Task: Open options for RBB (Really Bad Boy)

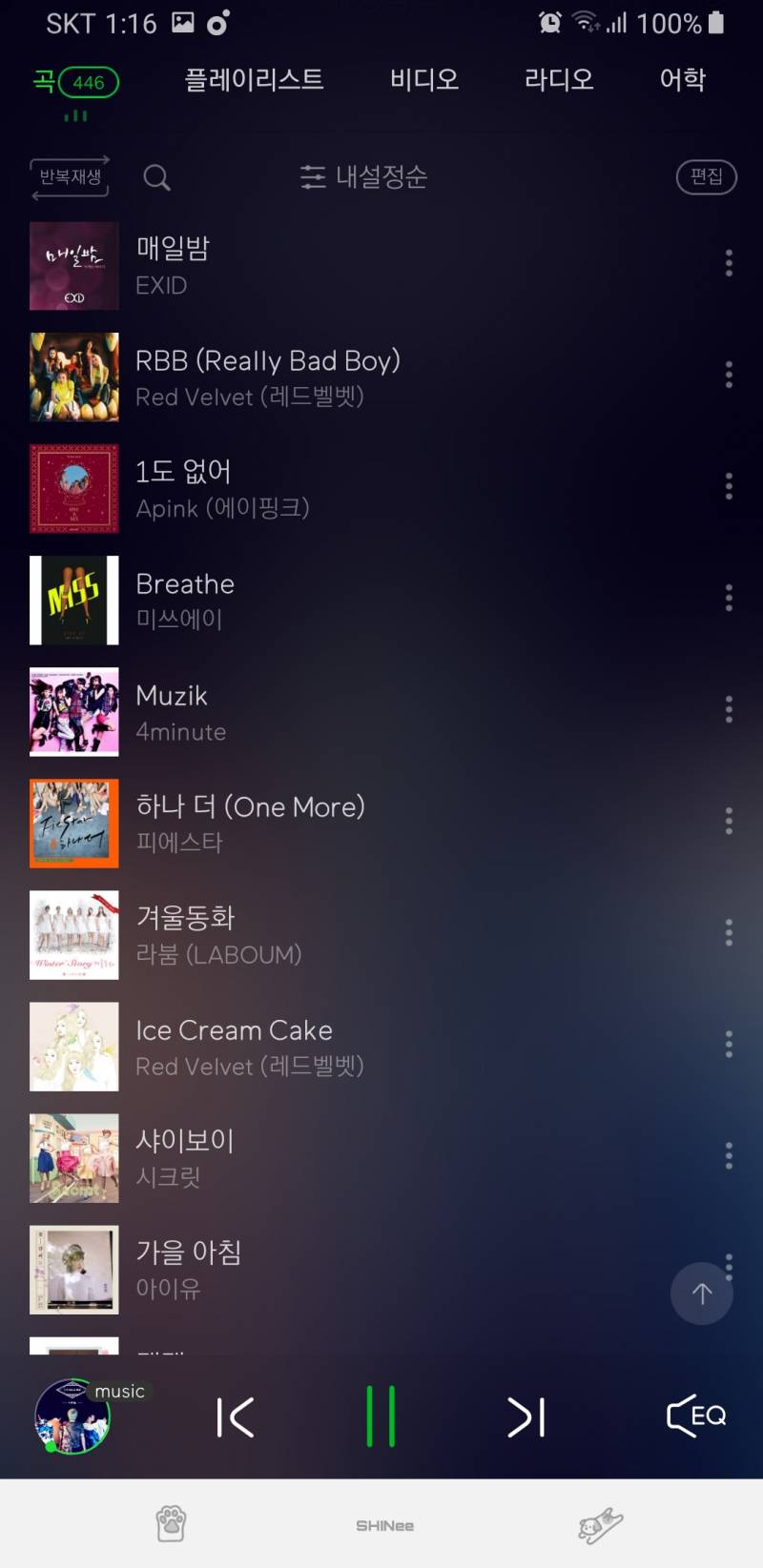Action: tap(729, 375)
